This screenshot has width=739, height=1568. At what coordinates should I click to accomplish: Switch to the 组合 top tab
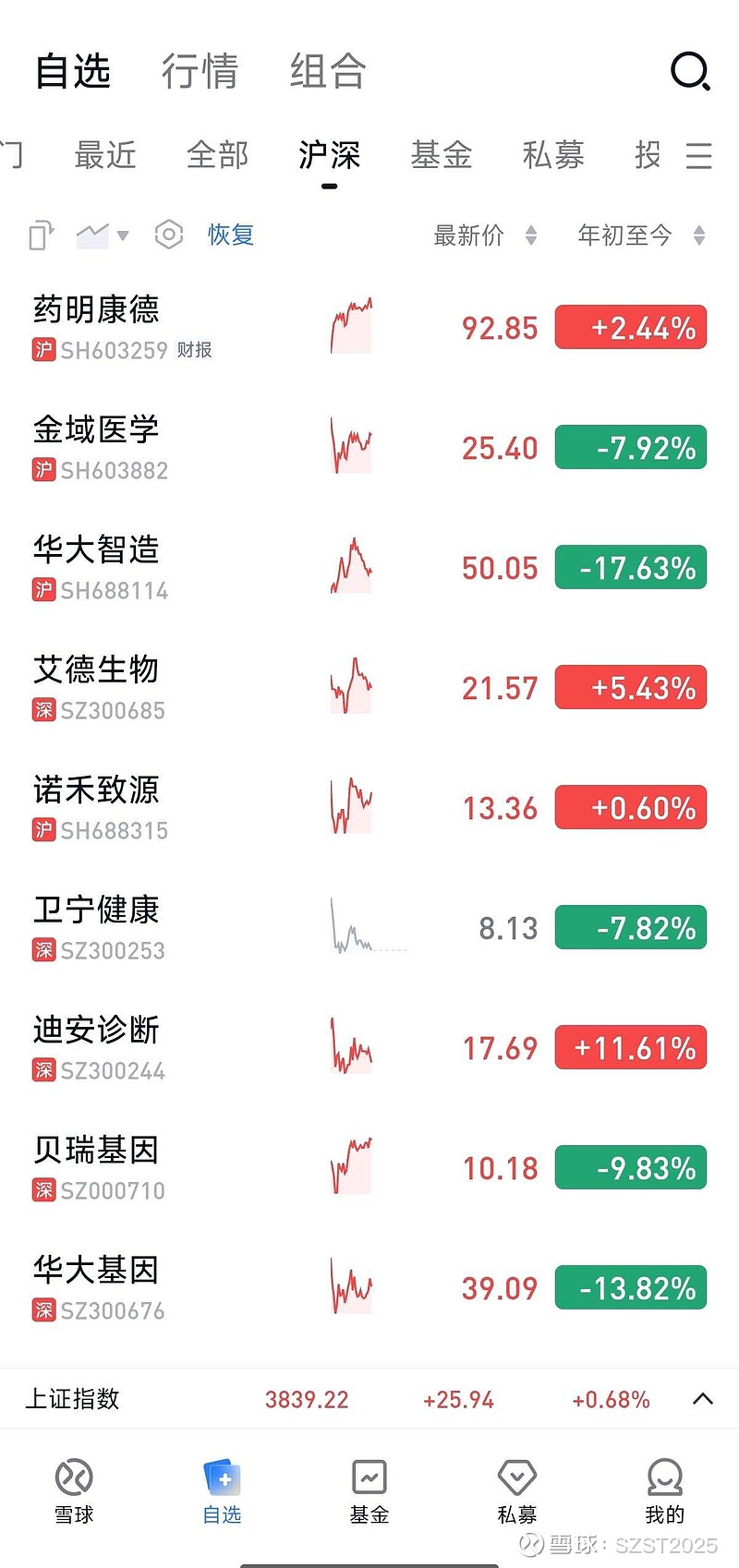328,71
